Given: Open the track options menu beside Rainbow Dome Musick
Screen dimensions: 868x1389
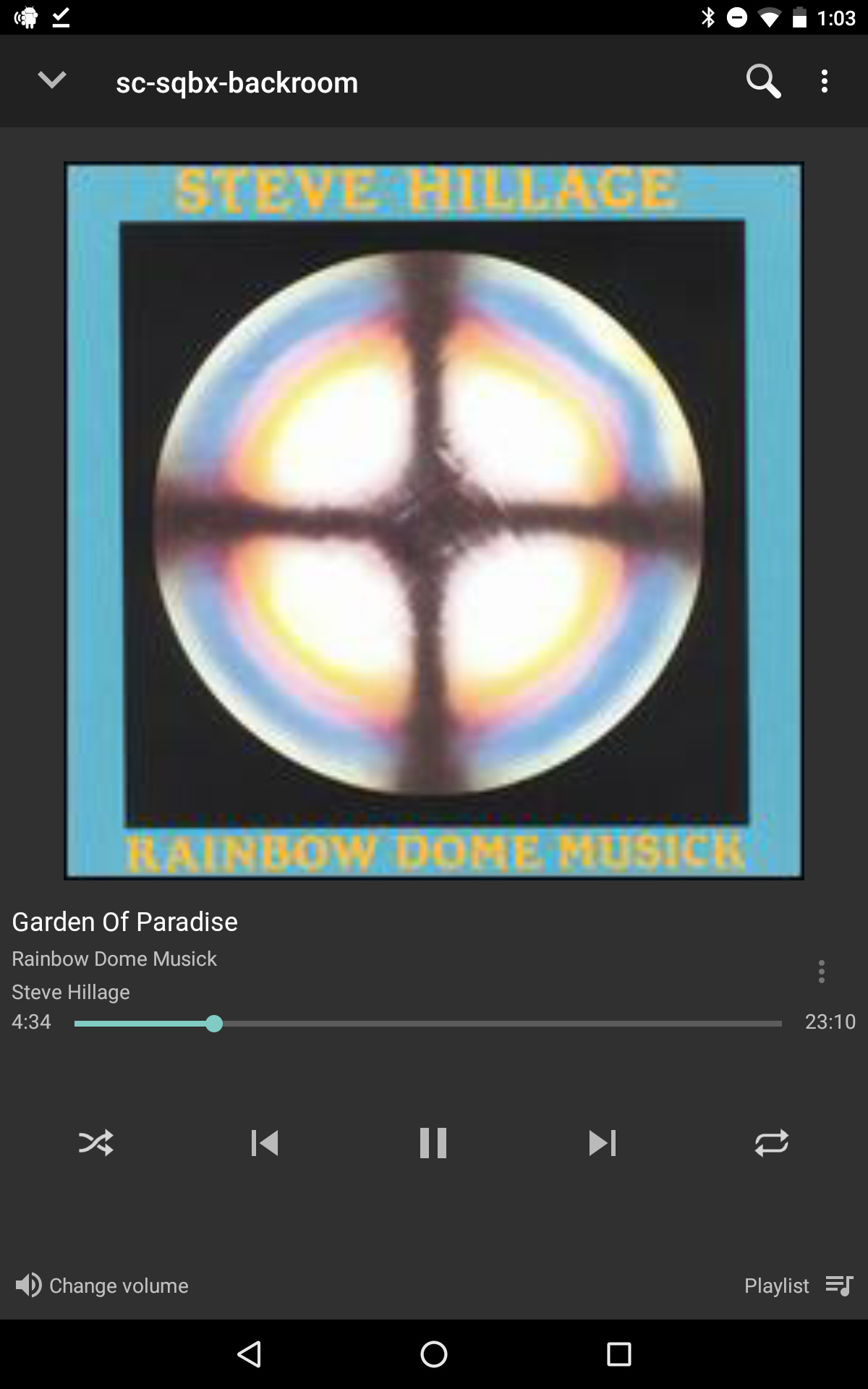Looking at the screenshot, I should (x=821, y=972).
